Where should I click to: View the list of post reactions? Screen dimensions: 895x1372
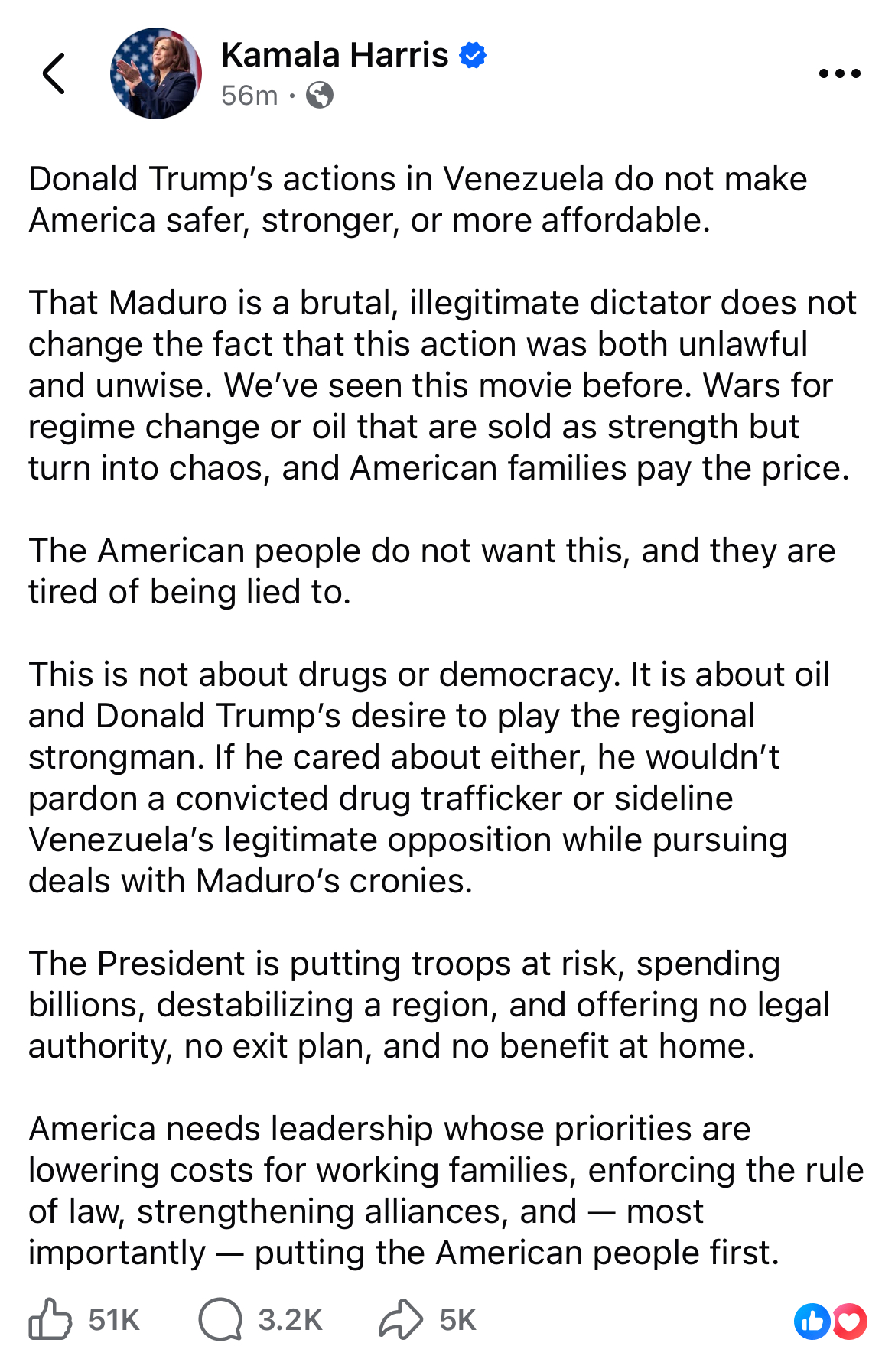[830, 1321]
